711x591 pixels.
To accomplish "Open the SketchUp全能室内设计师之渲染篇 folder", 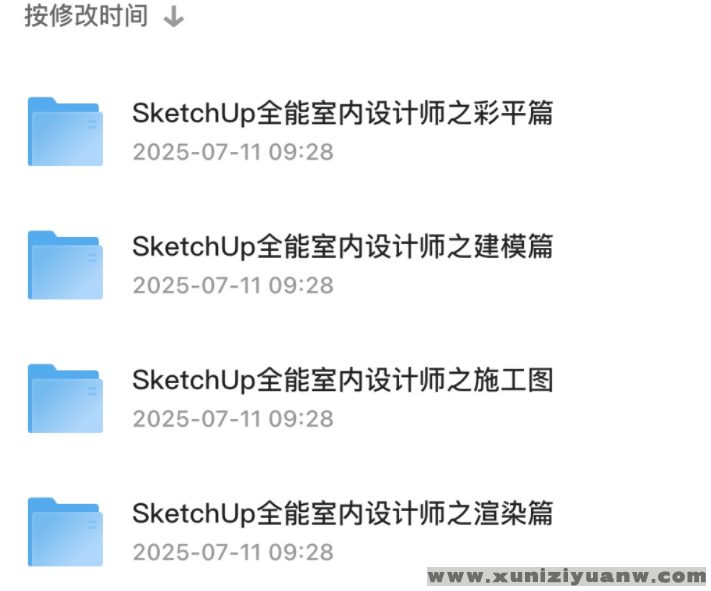I will click(x=342, y=514).
